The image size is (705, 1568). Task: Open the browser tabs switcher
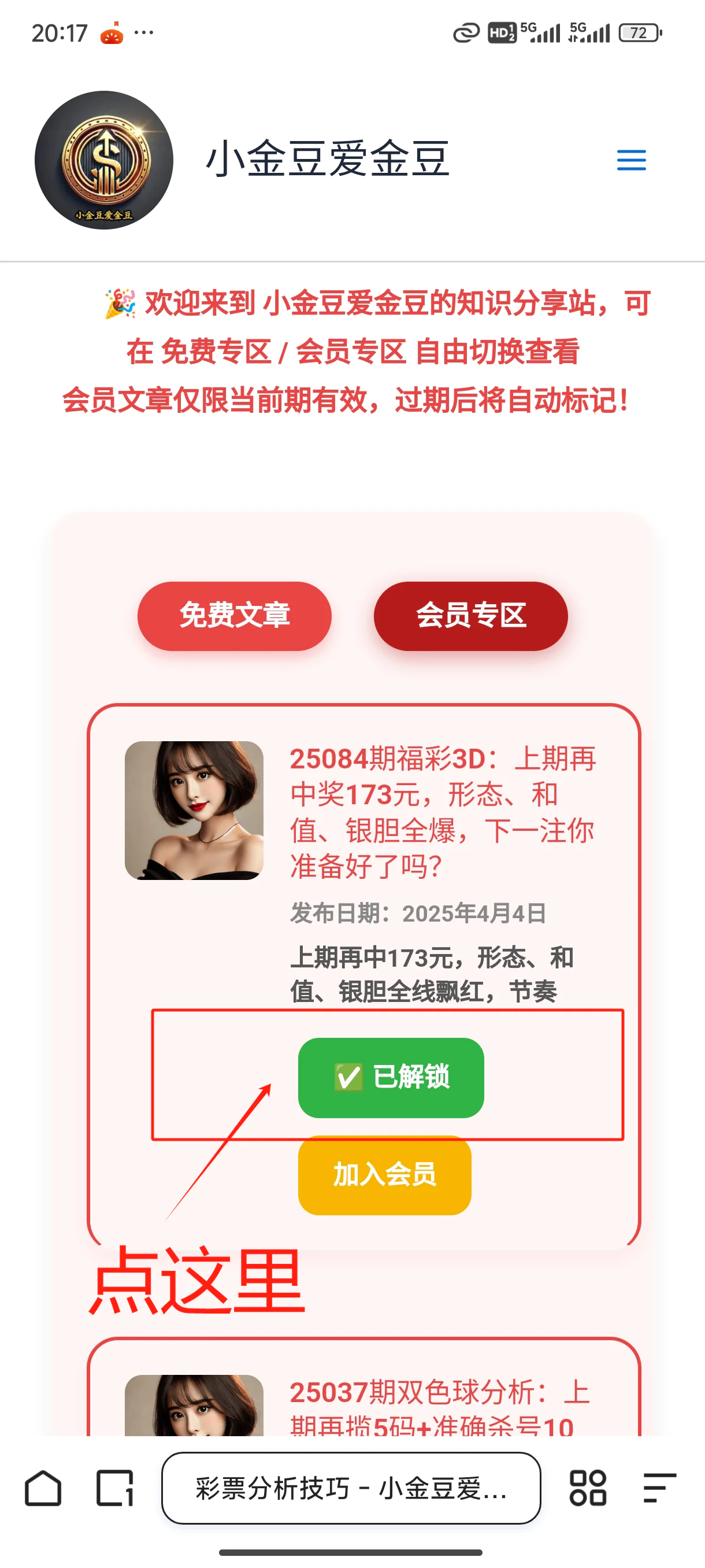[115, 1488]
